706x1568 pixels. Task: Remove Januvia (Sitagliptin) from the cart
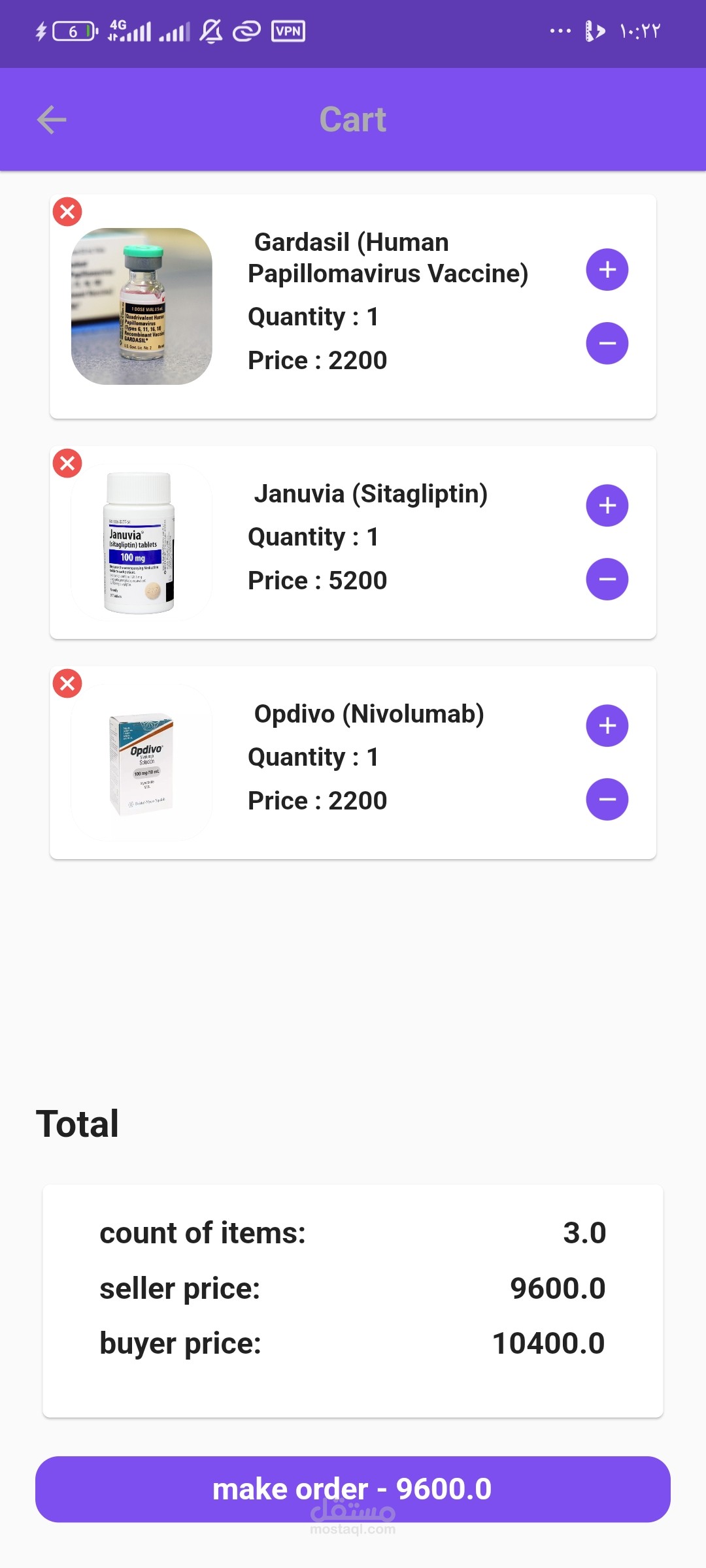click(x=67, y=463)
